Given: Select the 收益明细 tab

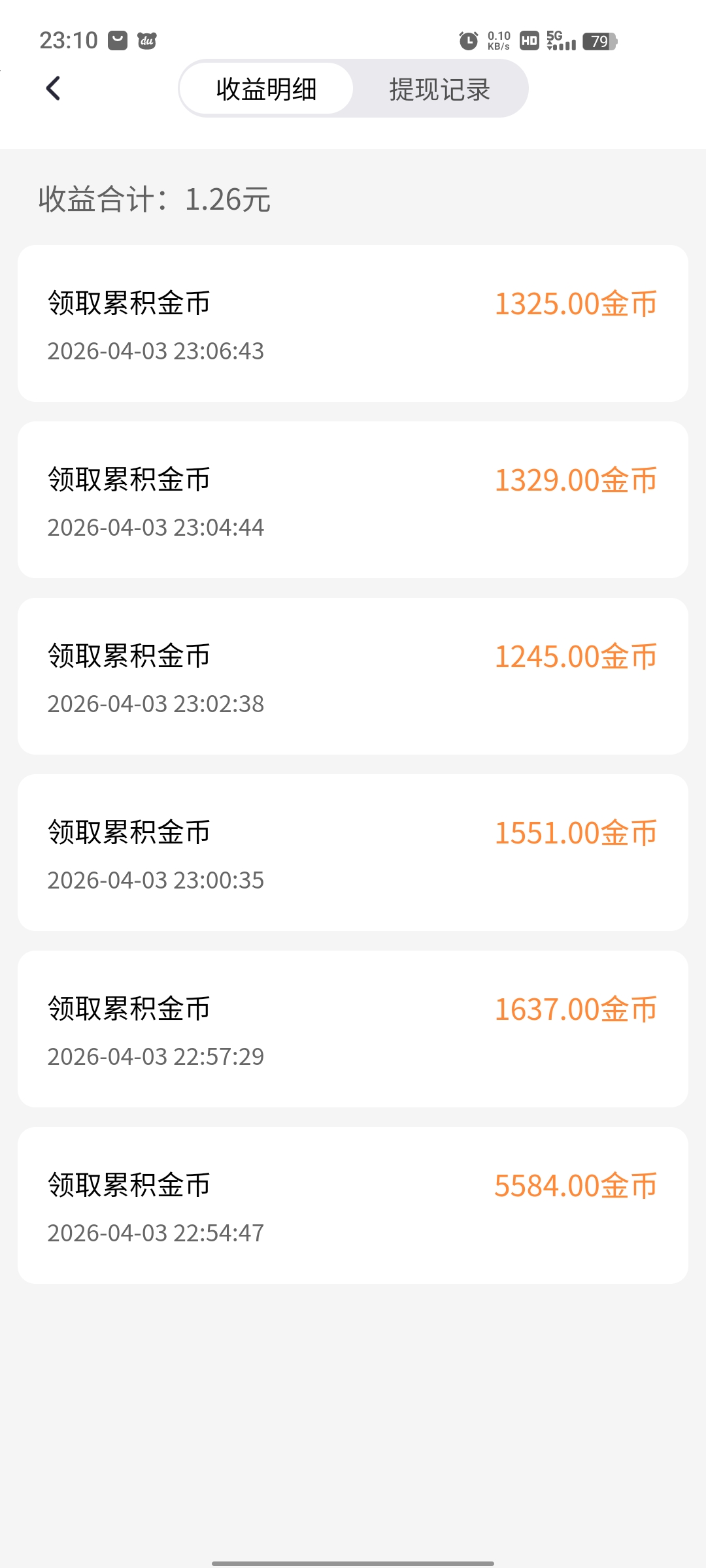Looking at the screenshot, I should tap(267, 90).
